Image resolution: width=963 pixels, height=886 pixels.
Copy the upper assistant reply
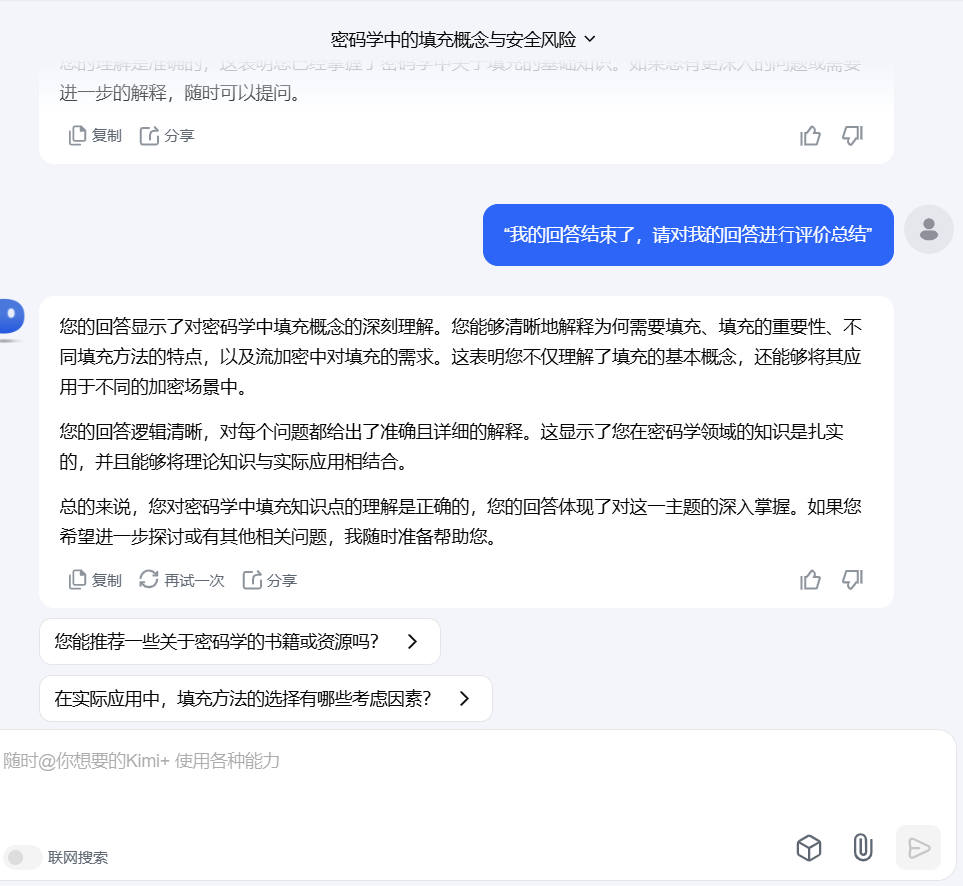coord(95,136)
